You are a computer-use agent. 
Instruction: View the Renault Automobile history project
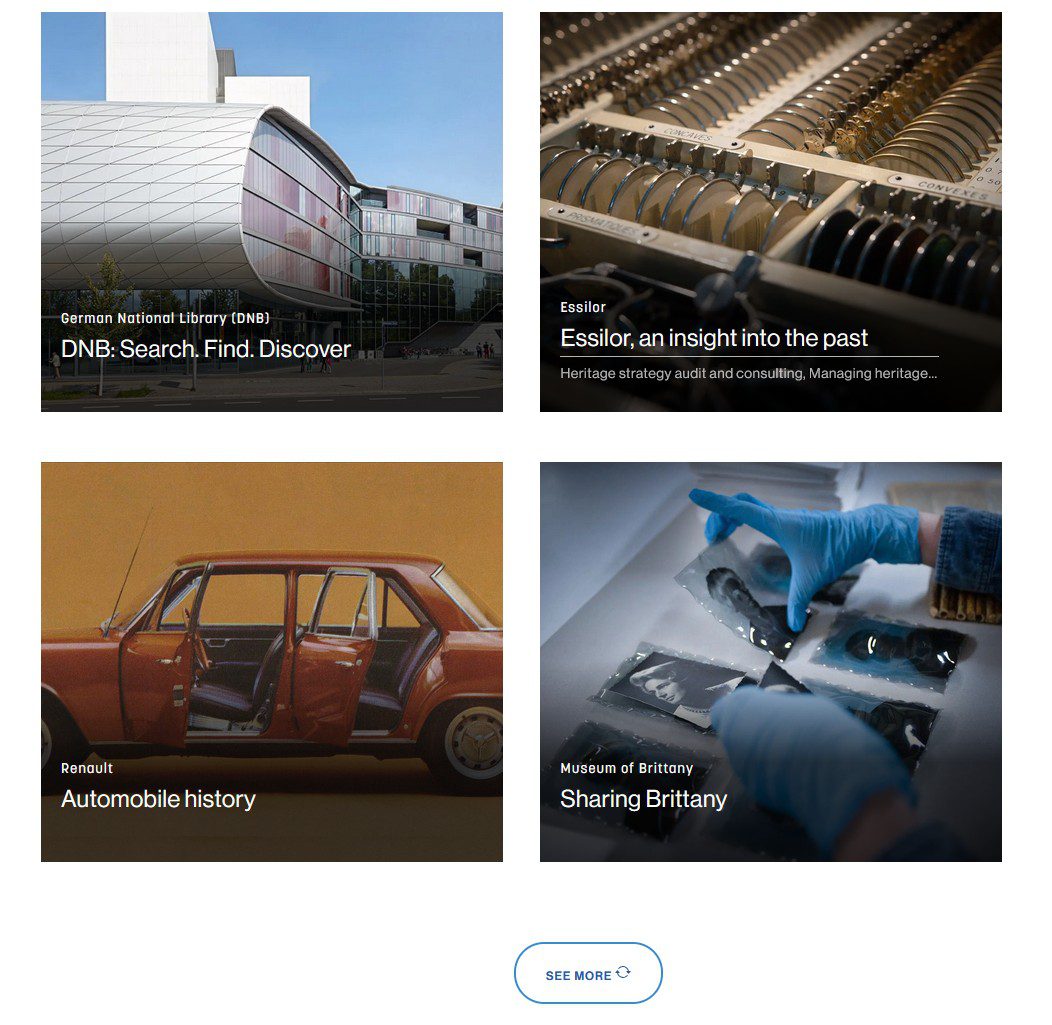coord(271,661)
